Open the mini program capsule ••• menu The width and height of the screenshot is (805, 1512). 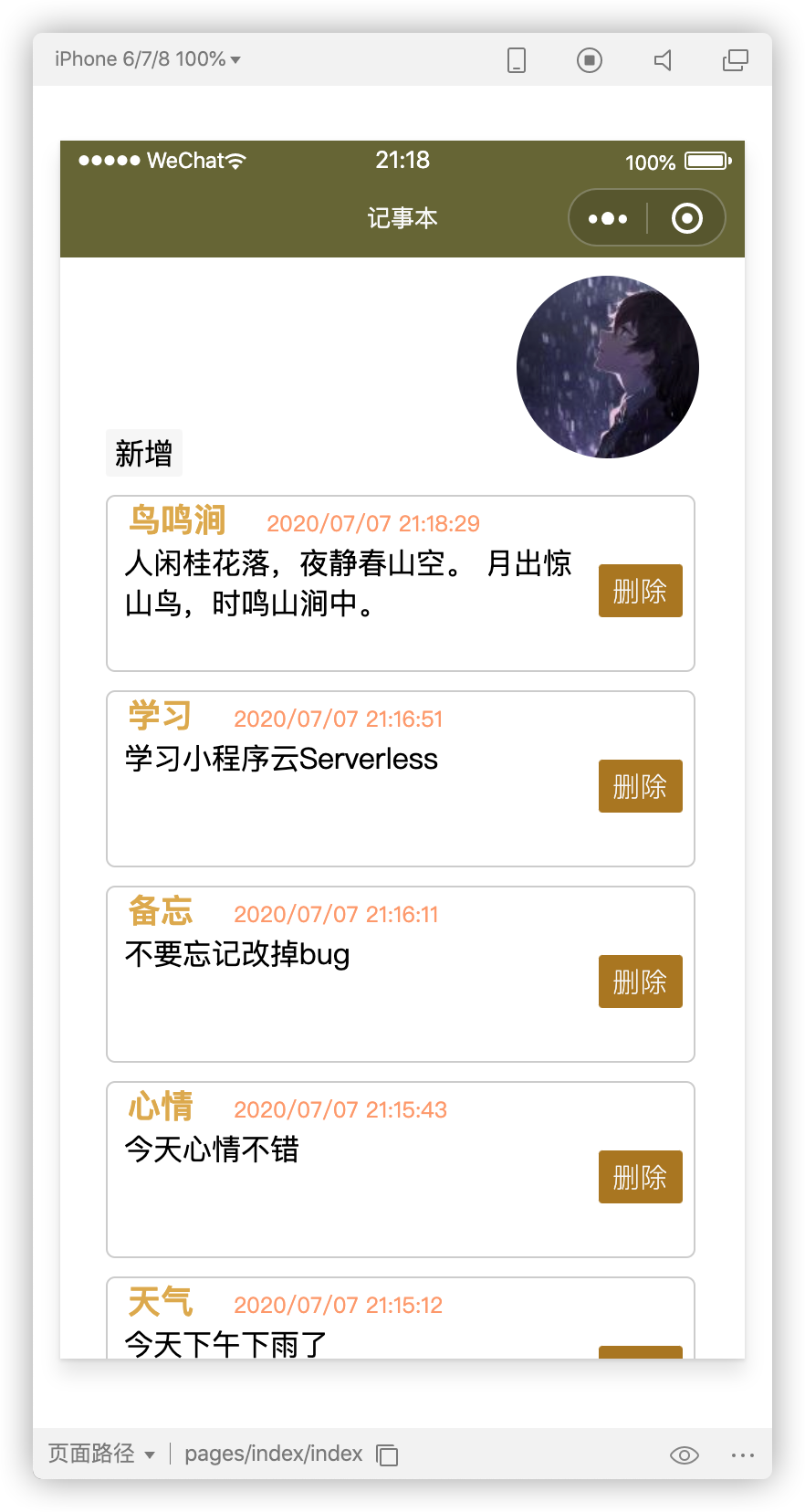(606, 217)
